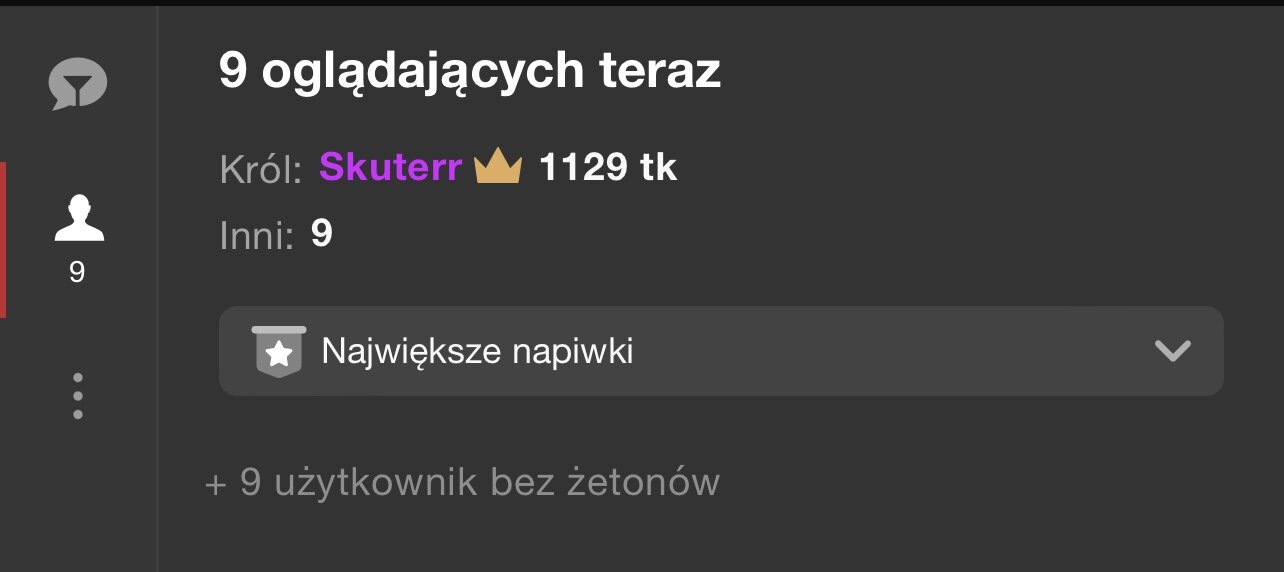Expand the Największe napiwki dropdown
The image size is (1284, 572).
tap(720, 351)
